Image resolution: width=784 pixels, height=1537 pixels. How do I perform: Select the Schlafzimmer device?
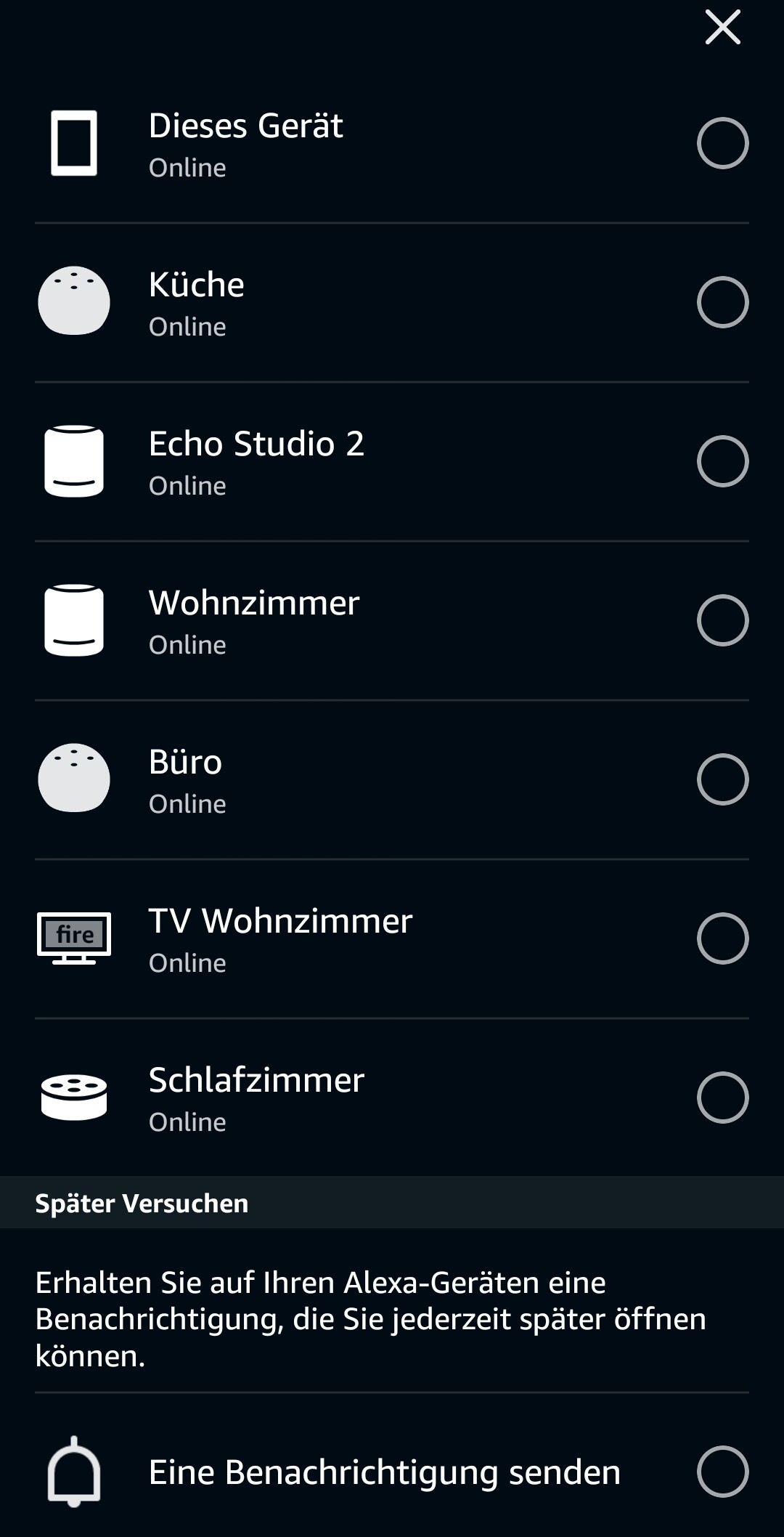click(x=722, y=1098)
